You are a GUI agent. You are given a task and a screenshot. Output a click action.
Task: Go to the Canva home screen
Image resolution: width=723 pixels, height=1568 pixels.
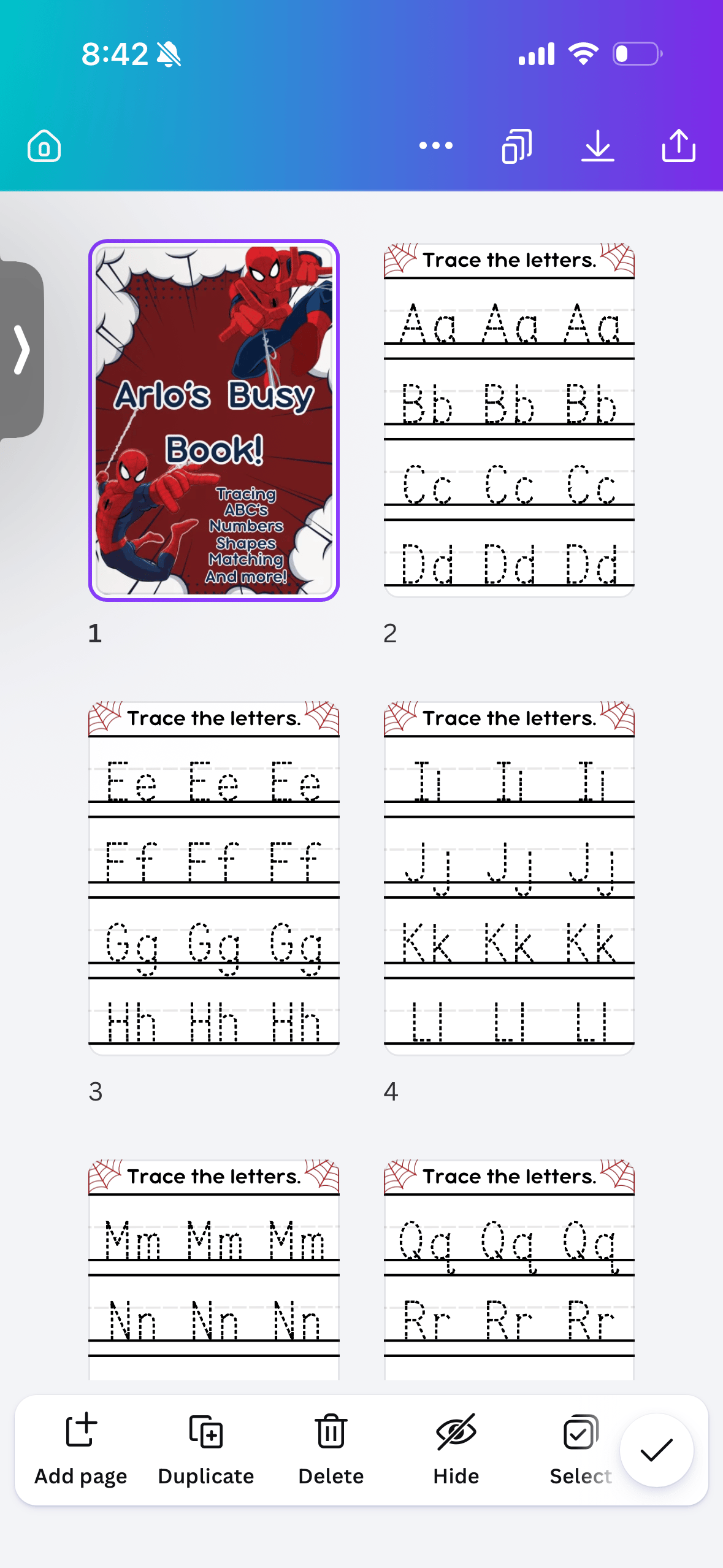pos(44,146)
